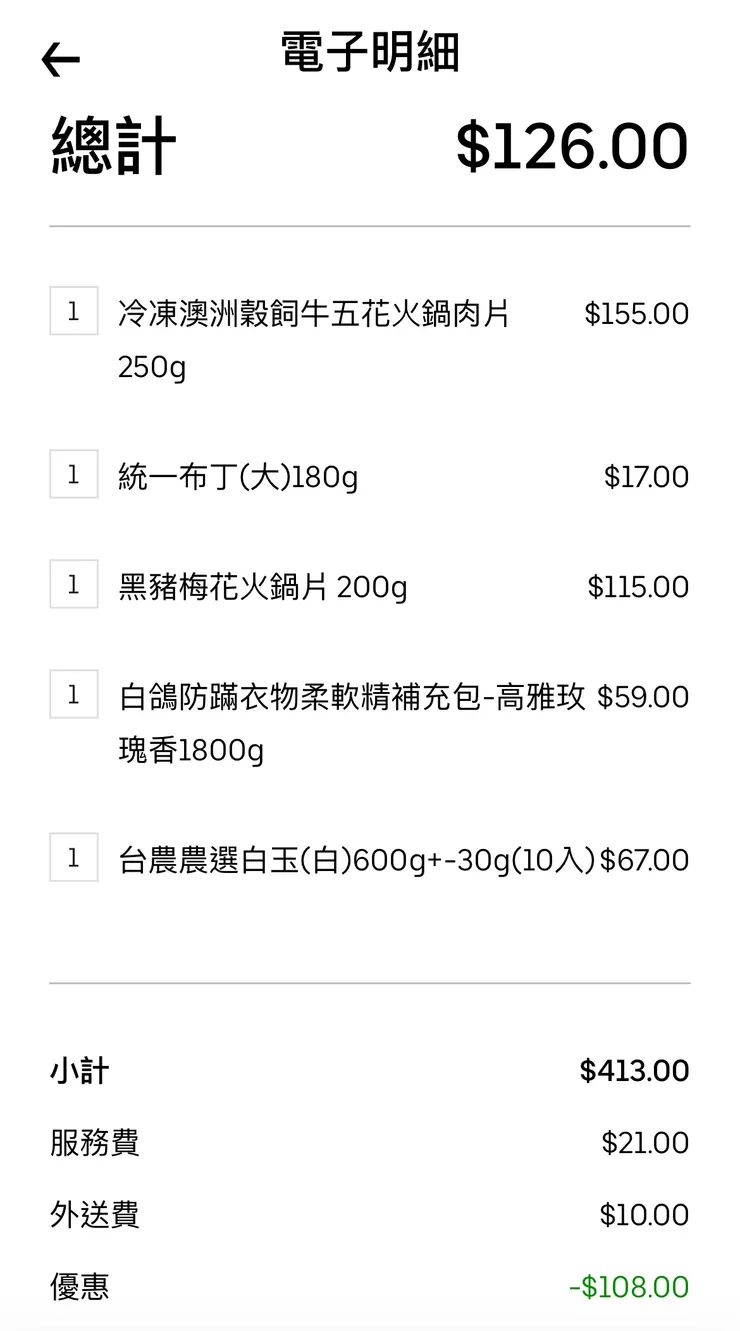Viewport: 740px width, 1331px height.
Task: Click the quantity badge beside 台農農選白玉(白)
Action: [x=72, y=858]
